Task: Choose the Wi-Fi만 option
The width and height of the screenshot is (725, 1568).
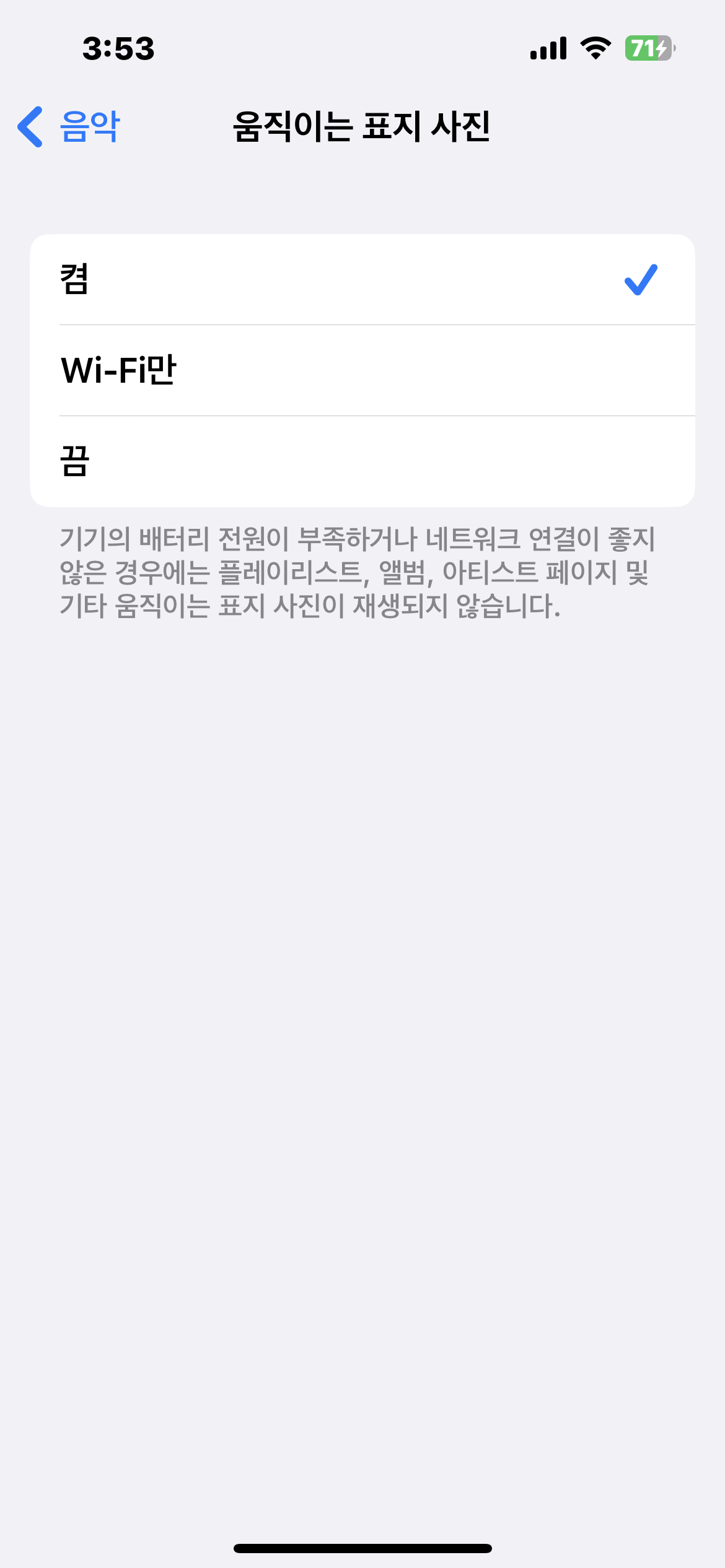Action: click(x=362, y=370)
